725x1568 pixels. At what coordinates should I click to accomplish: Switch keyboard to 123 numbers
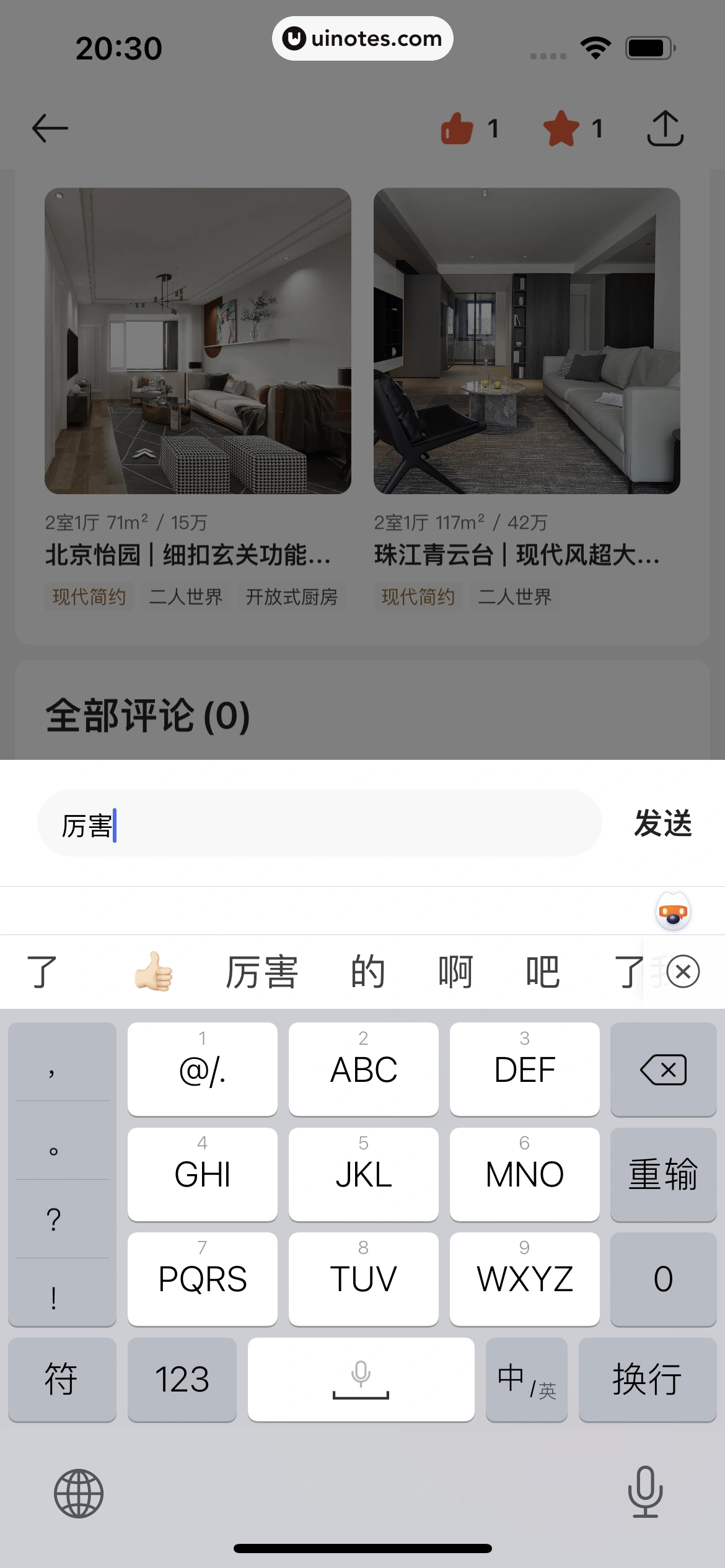[182, 1379]
